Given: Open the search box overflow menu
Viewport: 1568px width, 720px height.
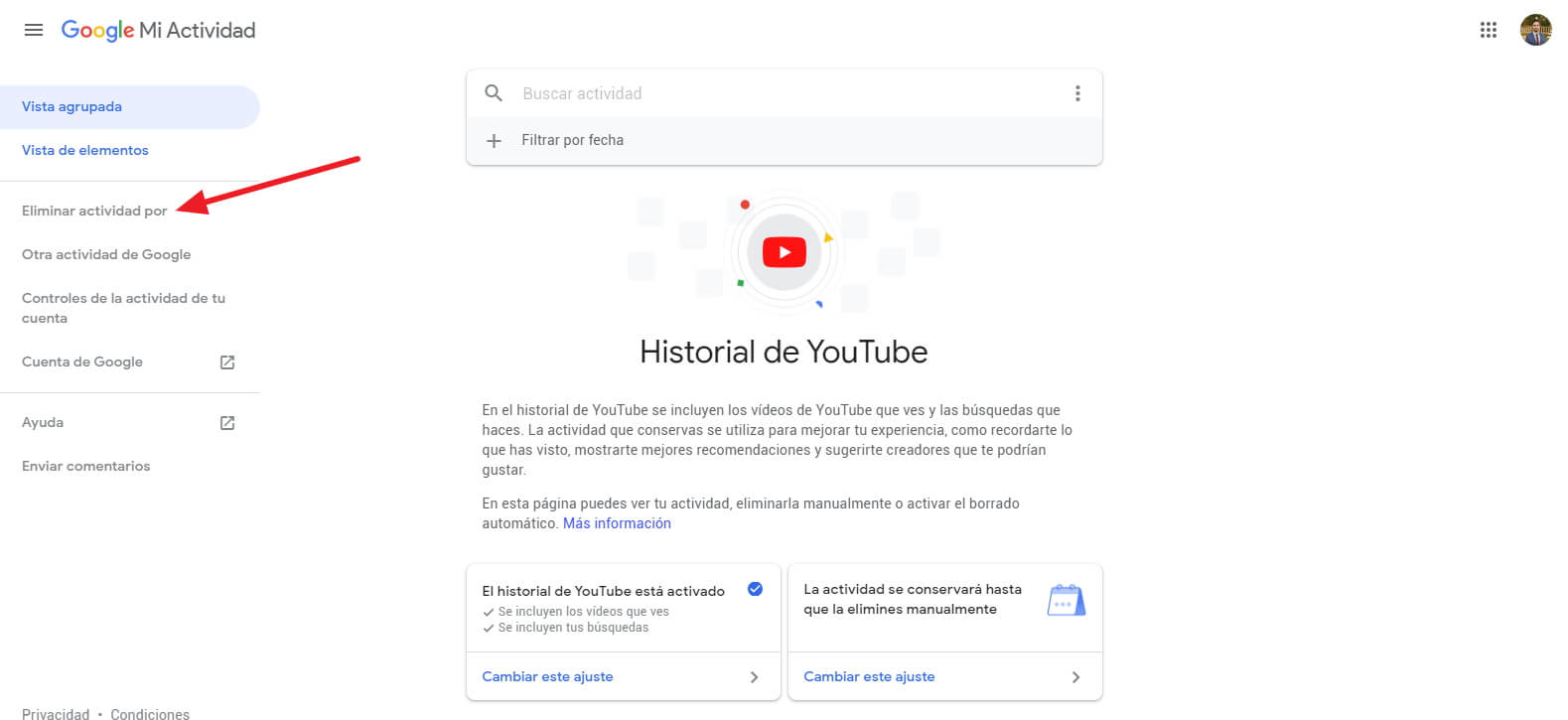Looking at the screenshot, I should click(x=1077, y=93).
